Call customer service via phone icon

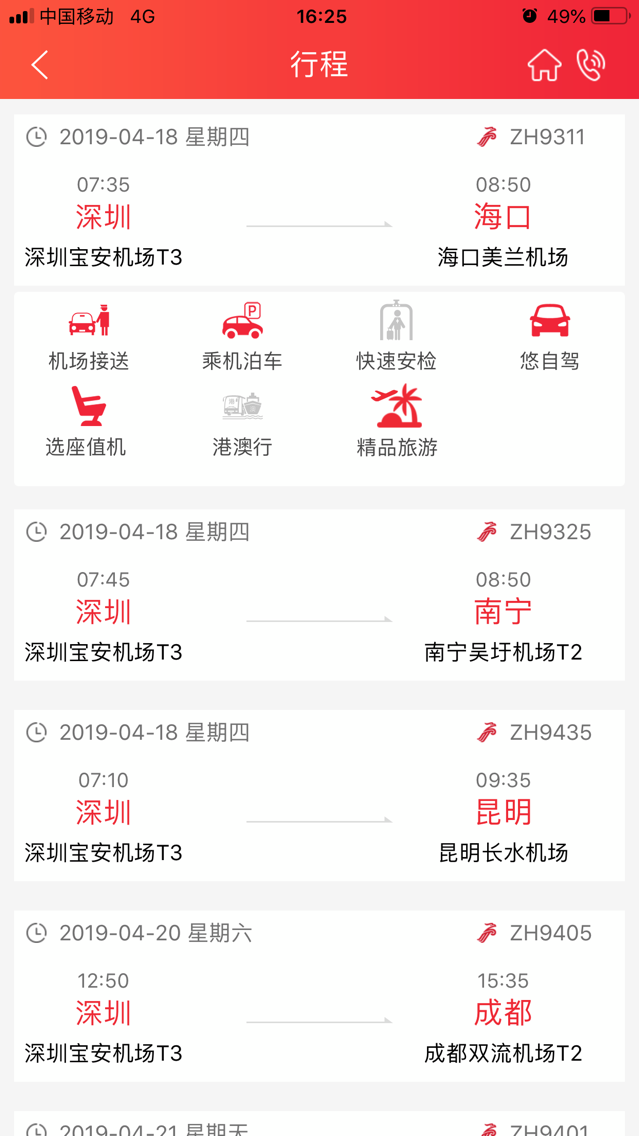pos(592,66)
